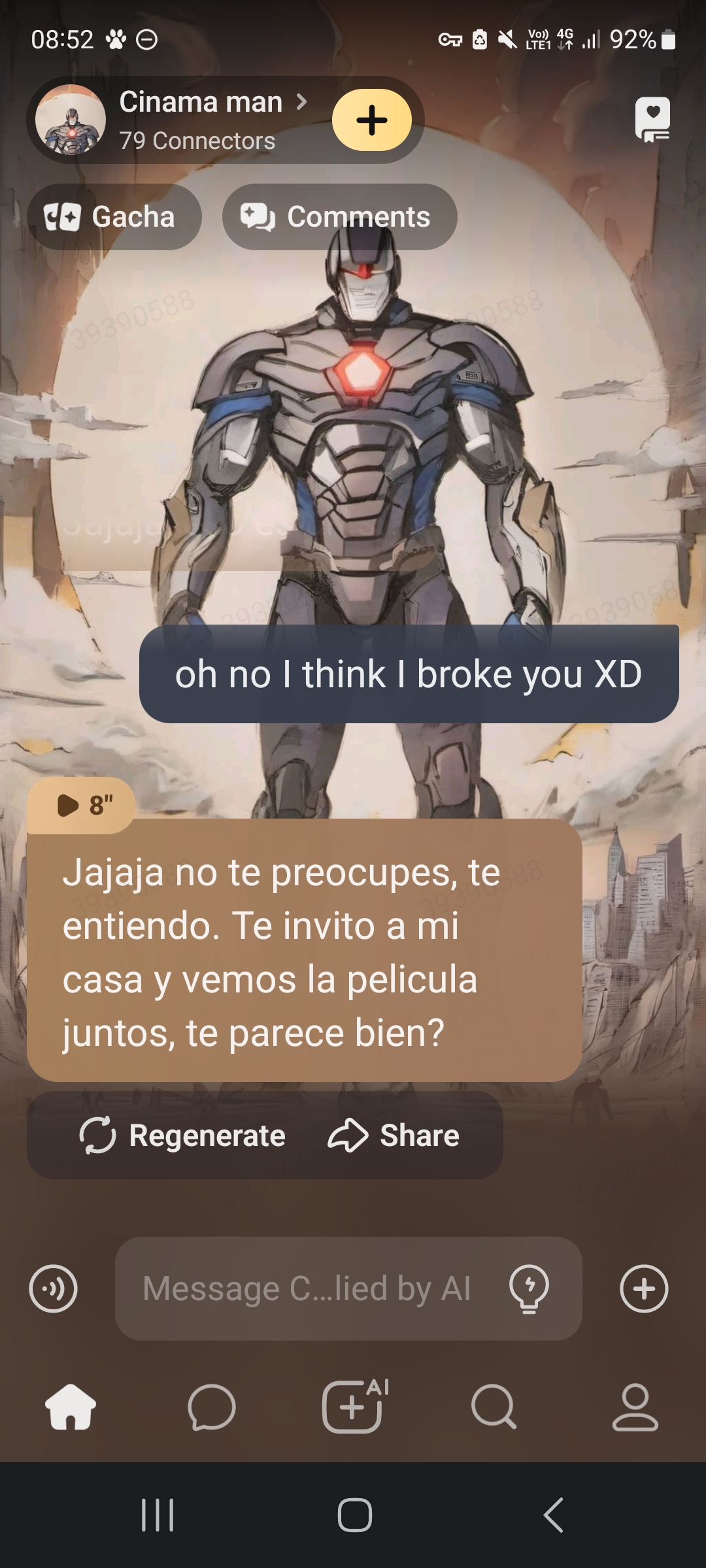The width and height of the screenshot is (706, 1568).
Task: Play the 8-second voice message
Action: 81,805
